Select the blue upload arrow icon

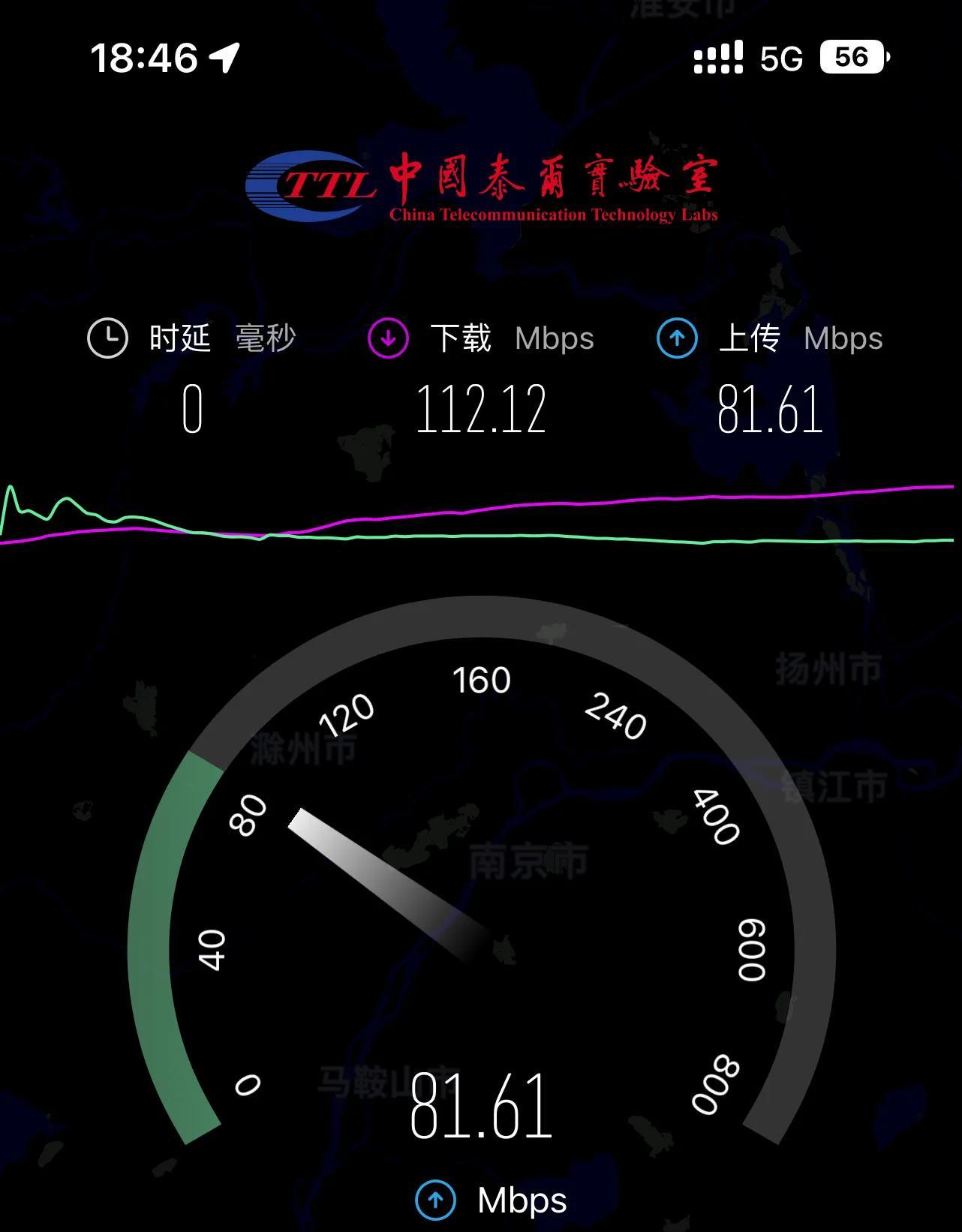677,338
